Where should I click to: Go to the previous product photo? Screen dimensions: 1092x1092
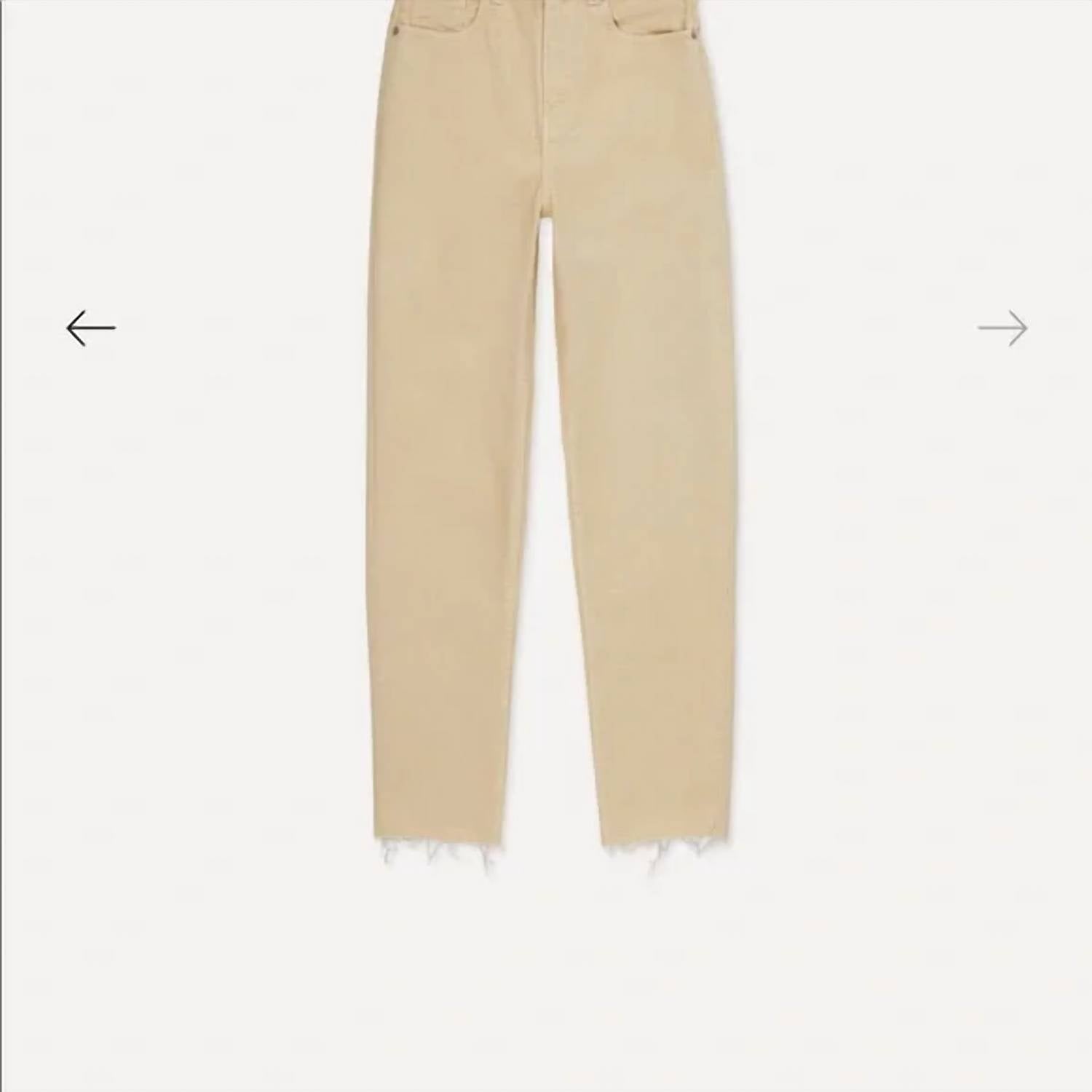click(91, 328)
